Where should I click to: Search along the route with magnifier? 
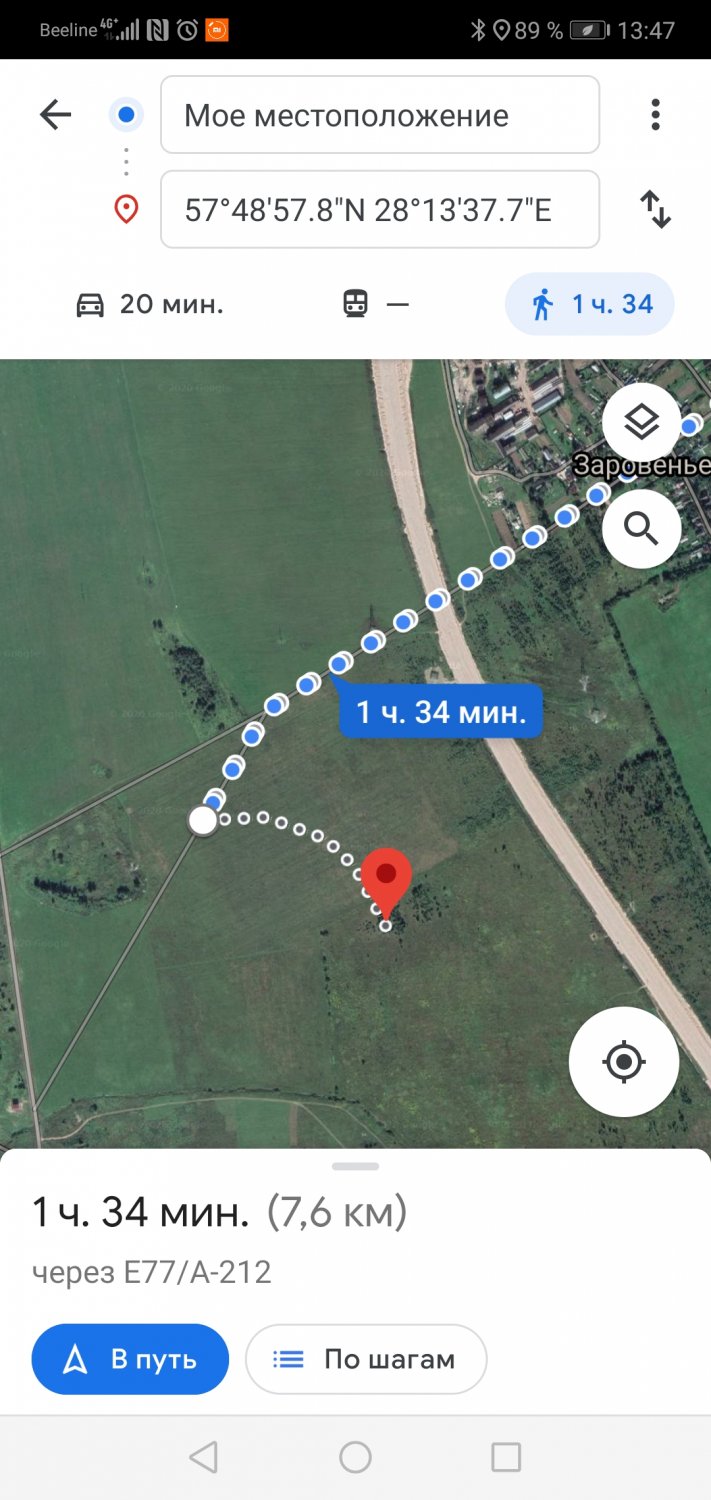pyautogui.click(x=641, y=528)
